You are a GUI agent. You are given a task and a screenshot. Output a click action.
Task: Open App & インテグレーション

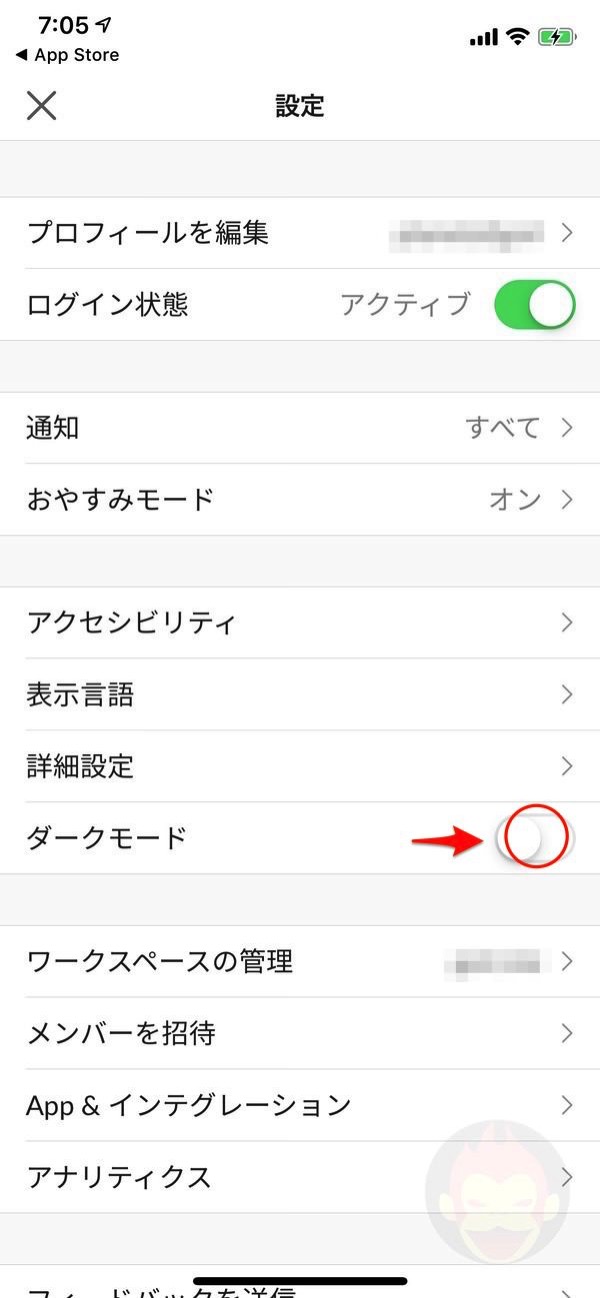click(300, 1105)
